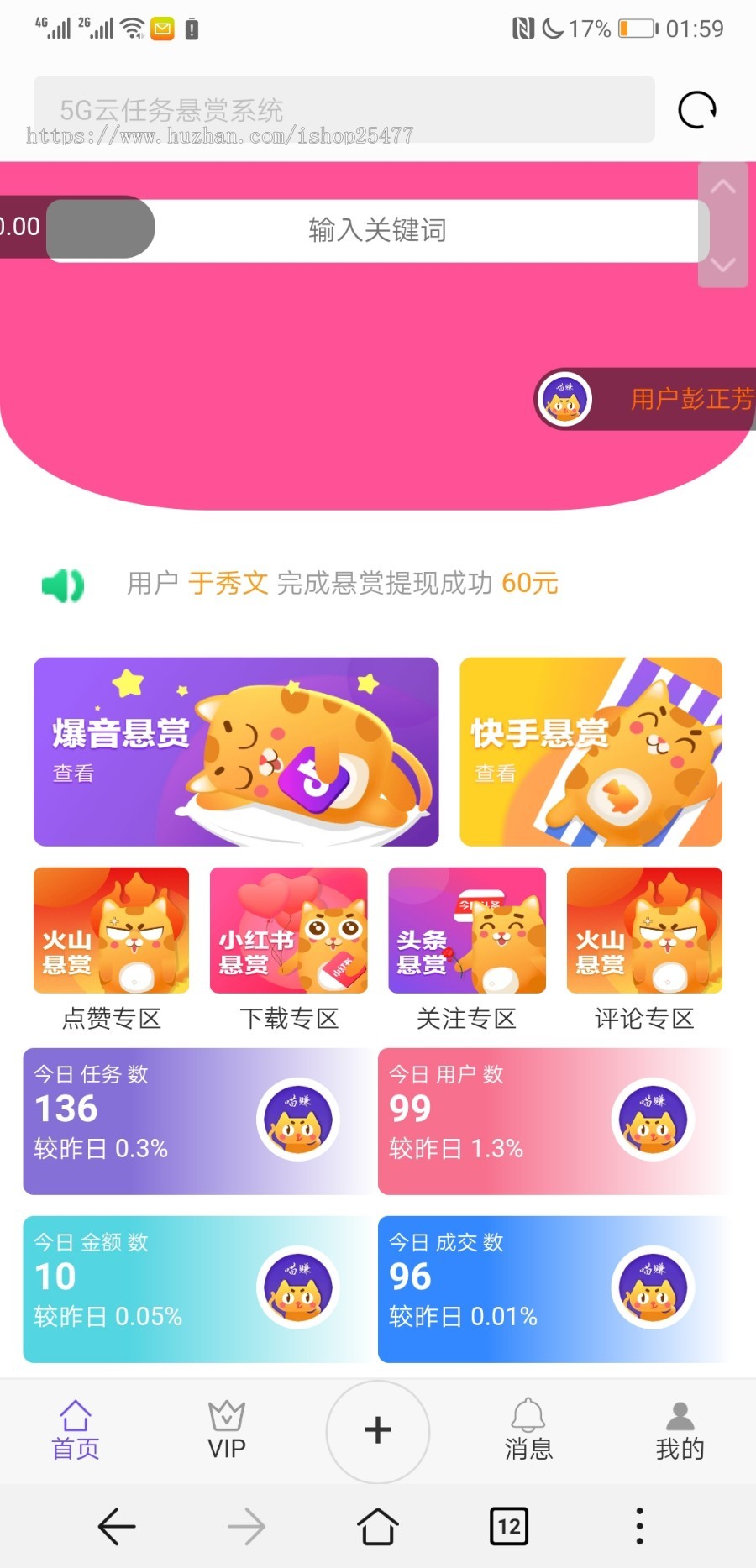Tap user 彭正芳's avatar
This screenshot has width=756, height=1568.
(x=564, y=400)
